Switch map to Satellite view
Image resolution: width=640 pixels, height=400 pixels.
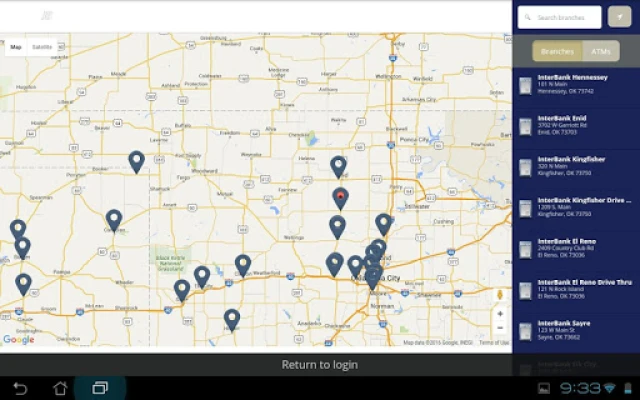(42, 47)
